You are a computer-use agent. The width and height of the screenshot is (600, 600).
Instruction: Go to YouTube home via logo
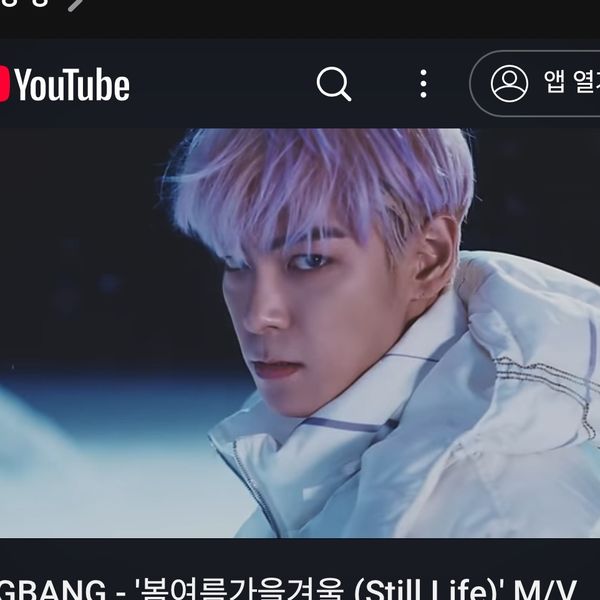[x=65, y=85]
